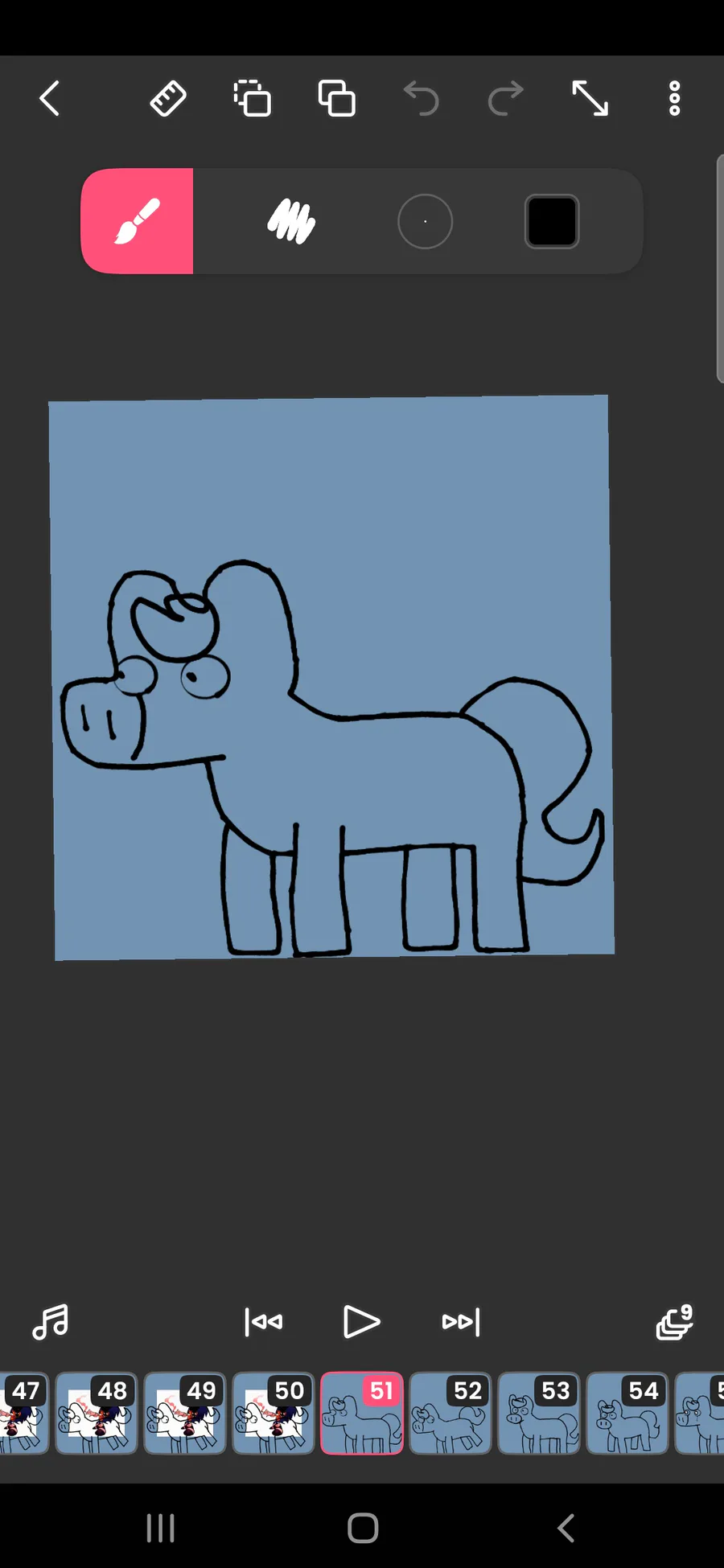Play the animation
This screenshot has width=724, height=1568.
click(x=361, y=1322)
